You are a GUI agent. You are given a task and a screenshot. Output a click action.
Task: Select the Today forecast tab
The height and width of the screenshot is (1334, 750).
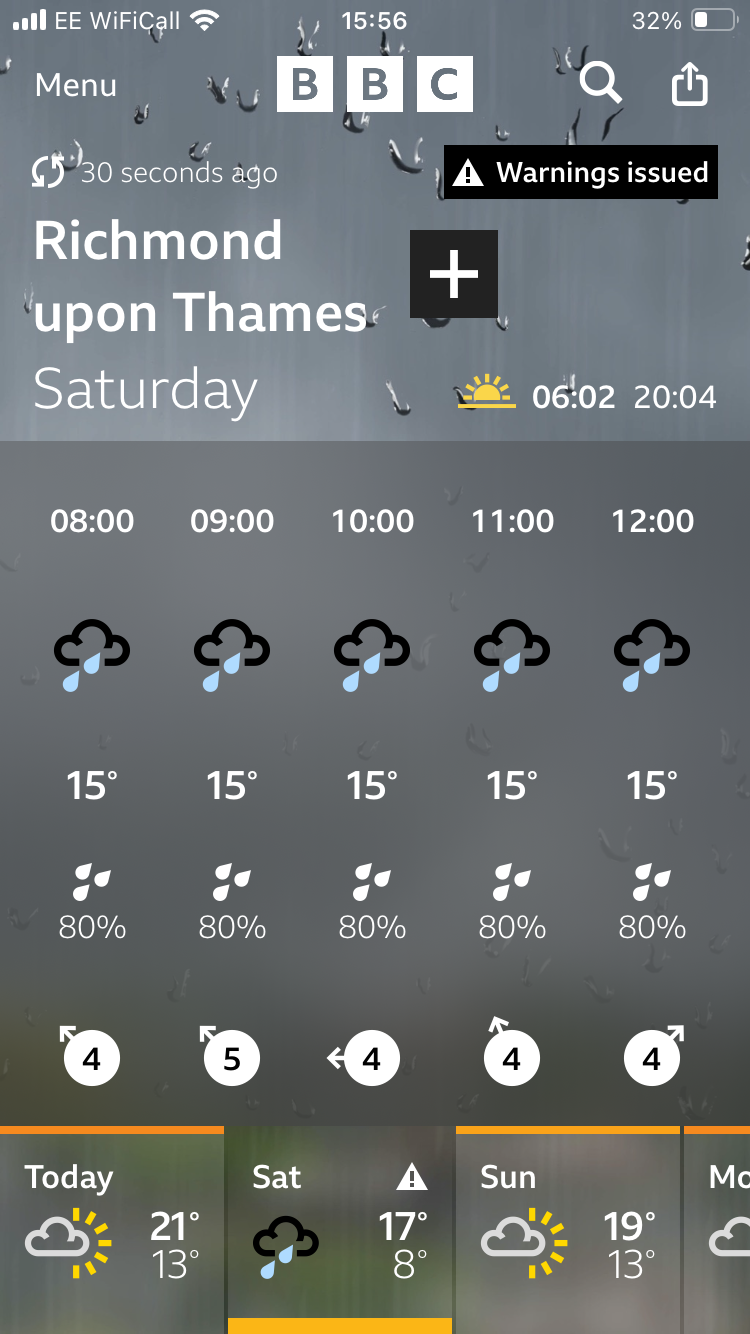pyautogui.click(x=112, y=1230)
